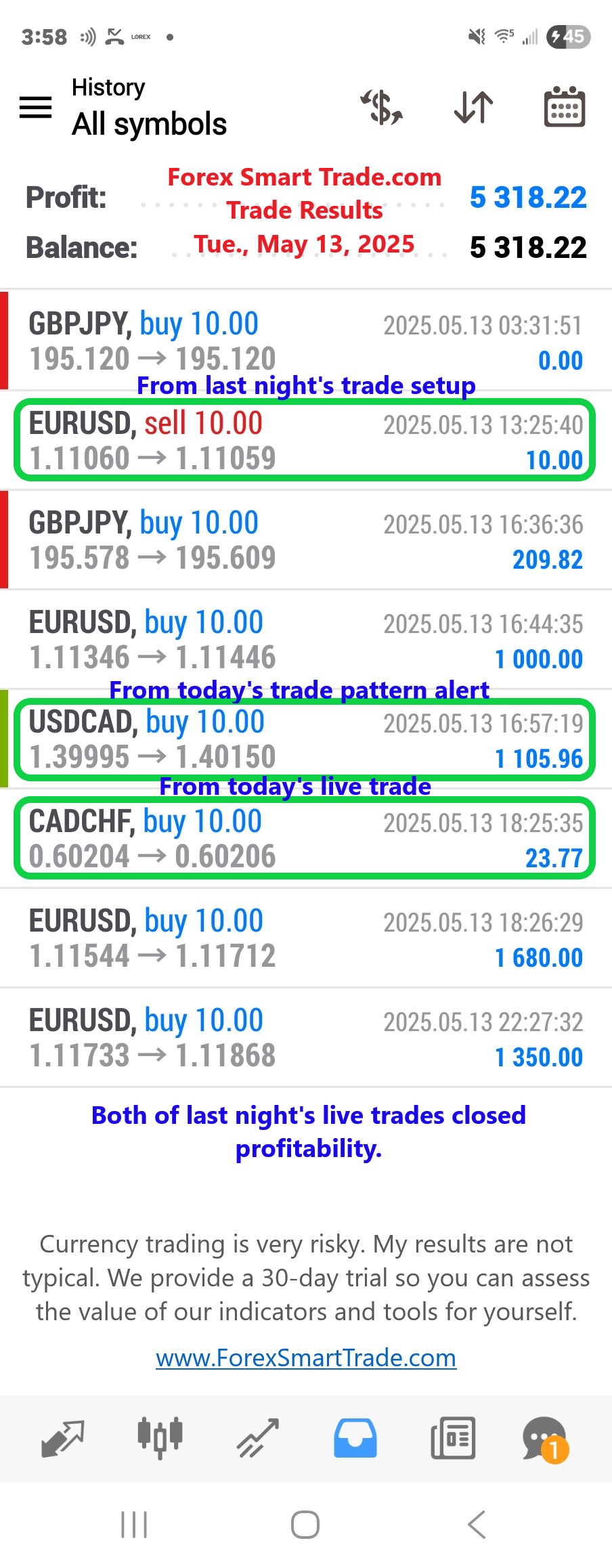
Task: Open Messages with one unread badge
Action: 544,1438
